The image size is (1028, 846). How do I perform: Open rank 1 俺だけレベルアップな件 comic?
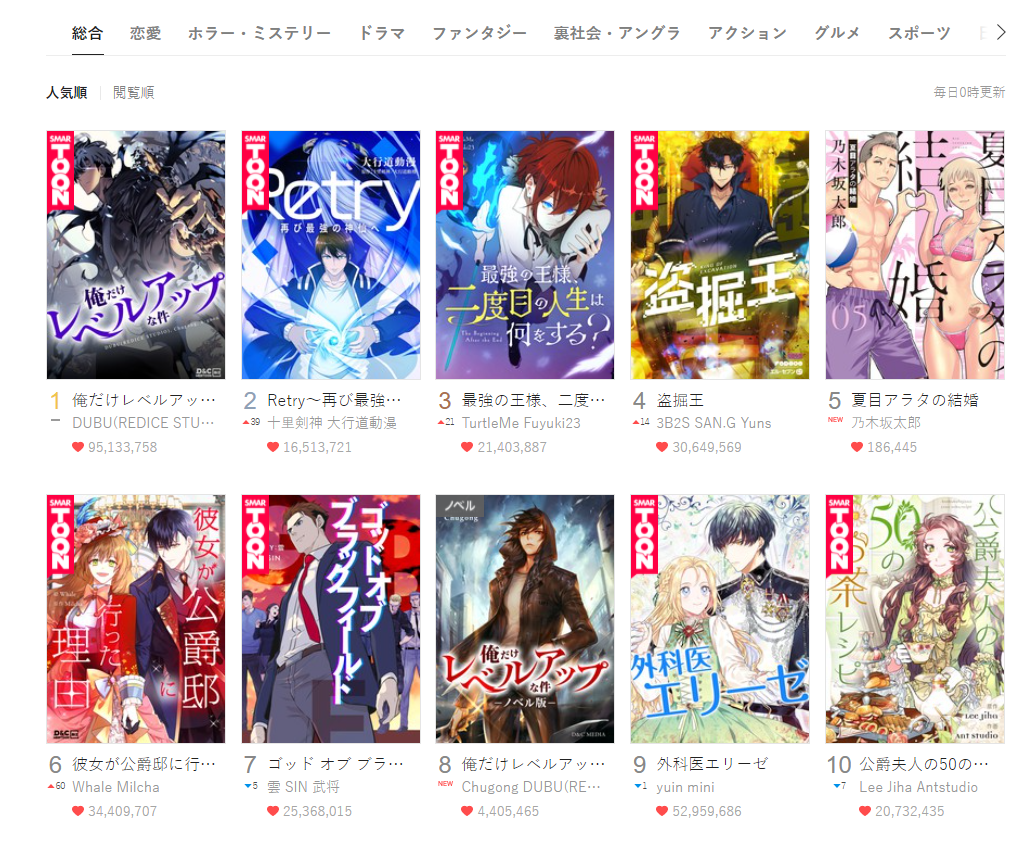pos(136,255)
